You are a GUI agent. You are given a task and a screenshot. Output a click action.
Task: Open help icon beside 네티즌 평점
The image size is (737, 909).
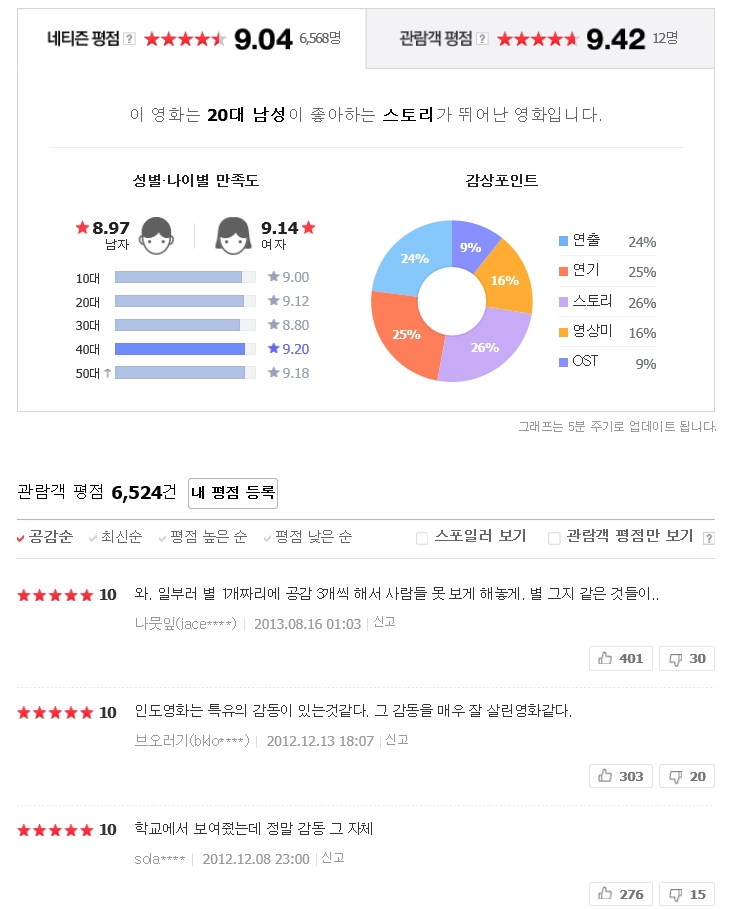(x=130, y=39)
